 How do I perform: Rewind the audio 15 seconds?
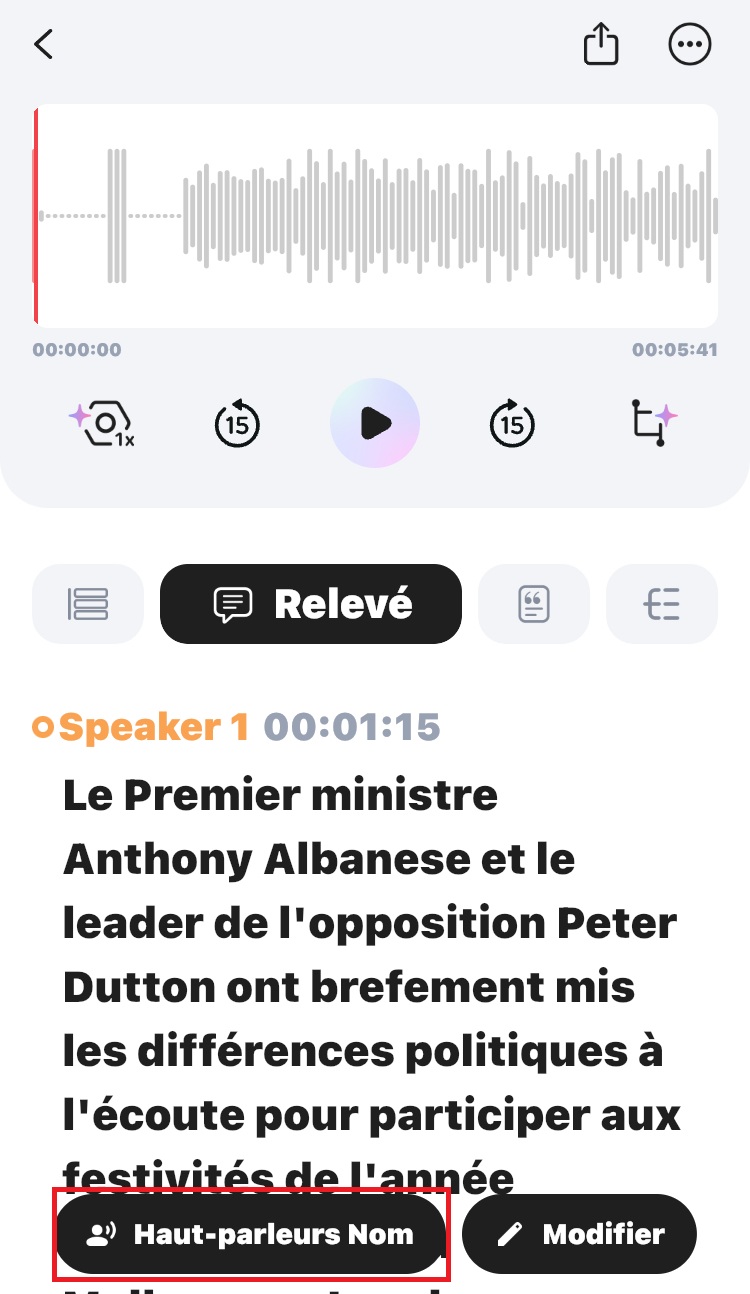pos(237,424)
